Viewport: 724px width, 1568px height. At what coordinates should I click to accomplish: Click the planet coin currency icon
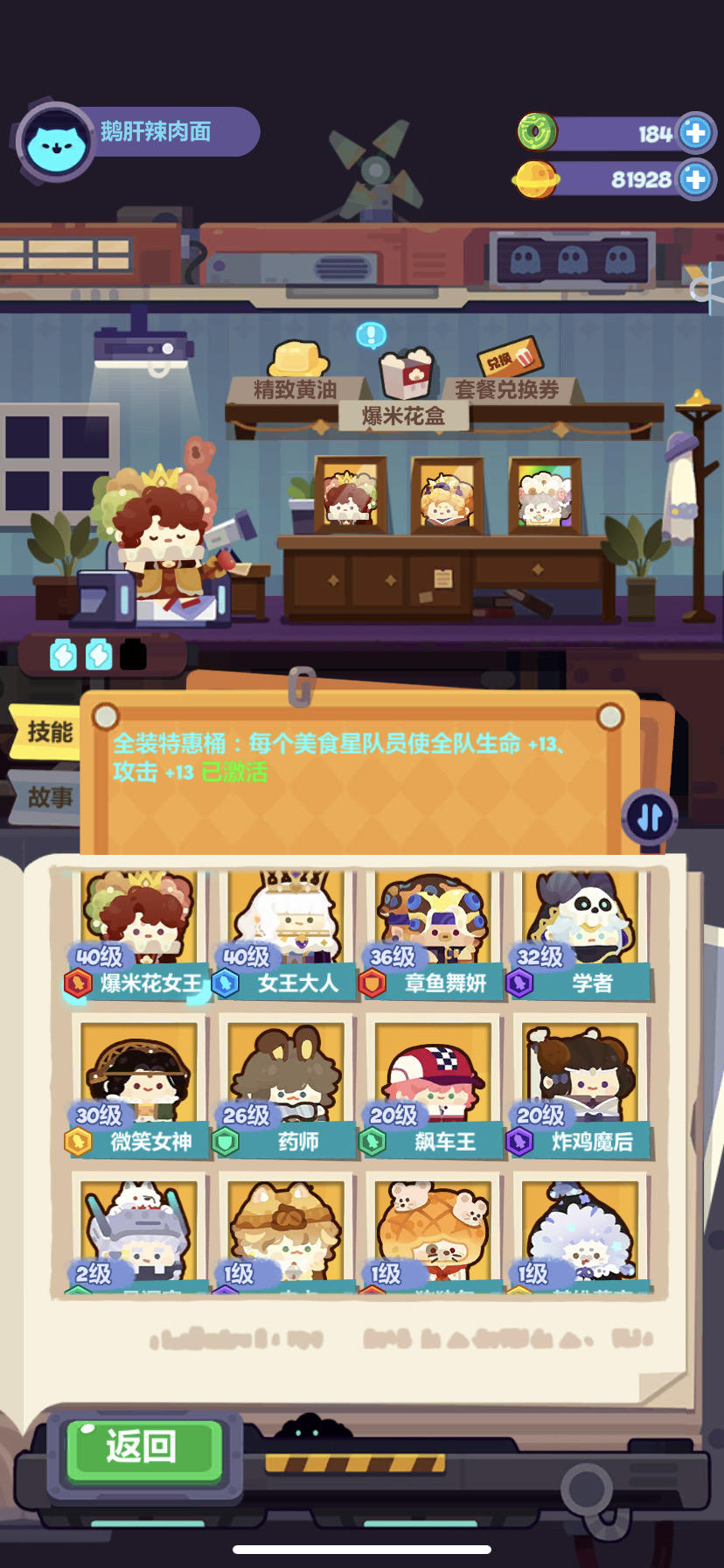536,181
